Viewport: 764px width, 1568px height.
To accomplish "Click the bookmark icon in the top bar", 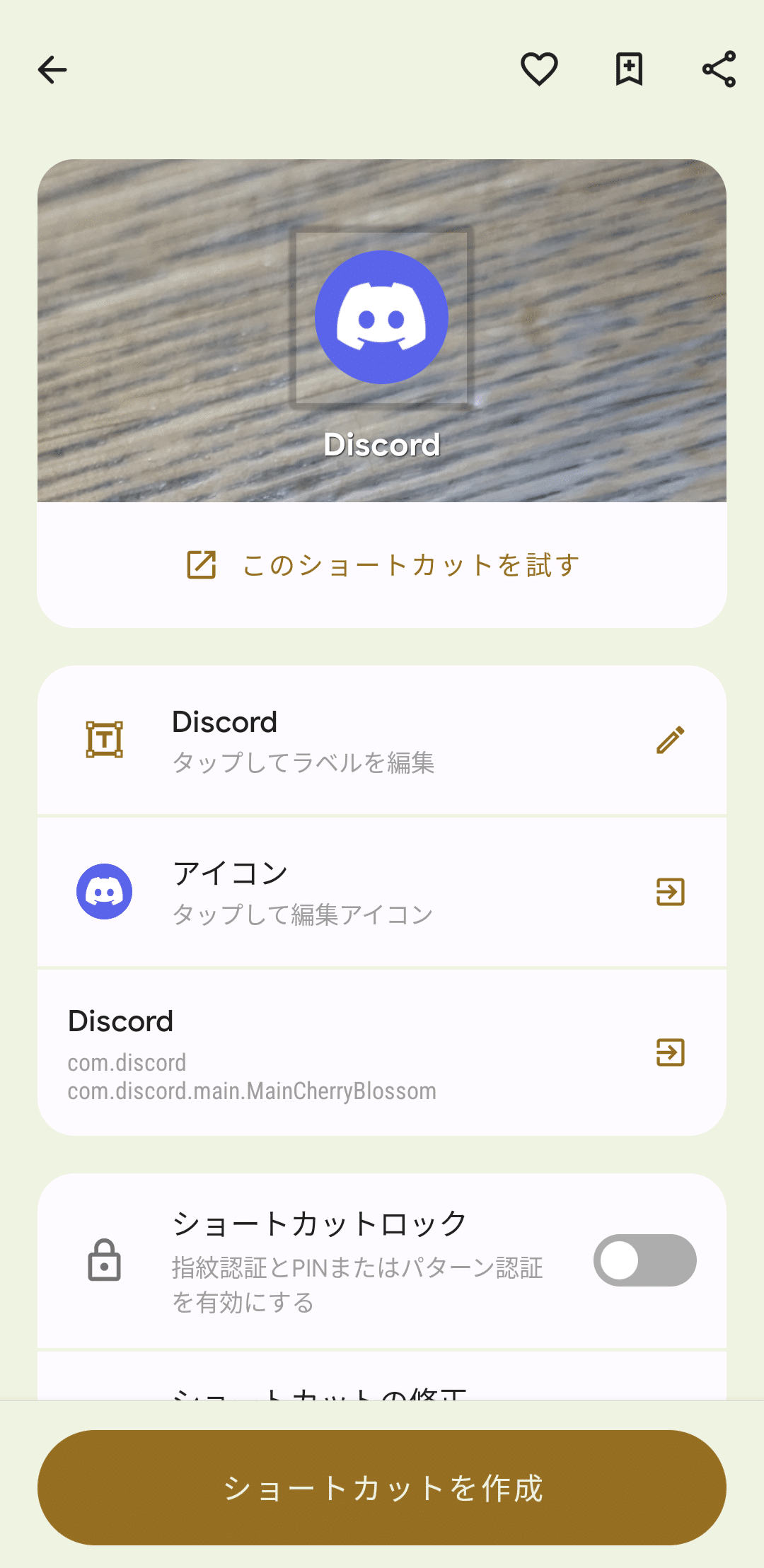I will coord(628,69).
